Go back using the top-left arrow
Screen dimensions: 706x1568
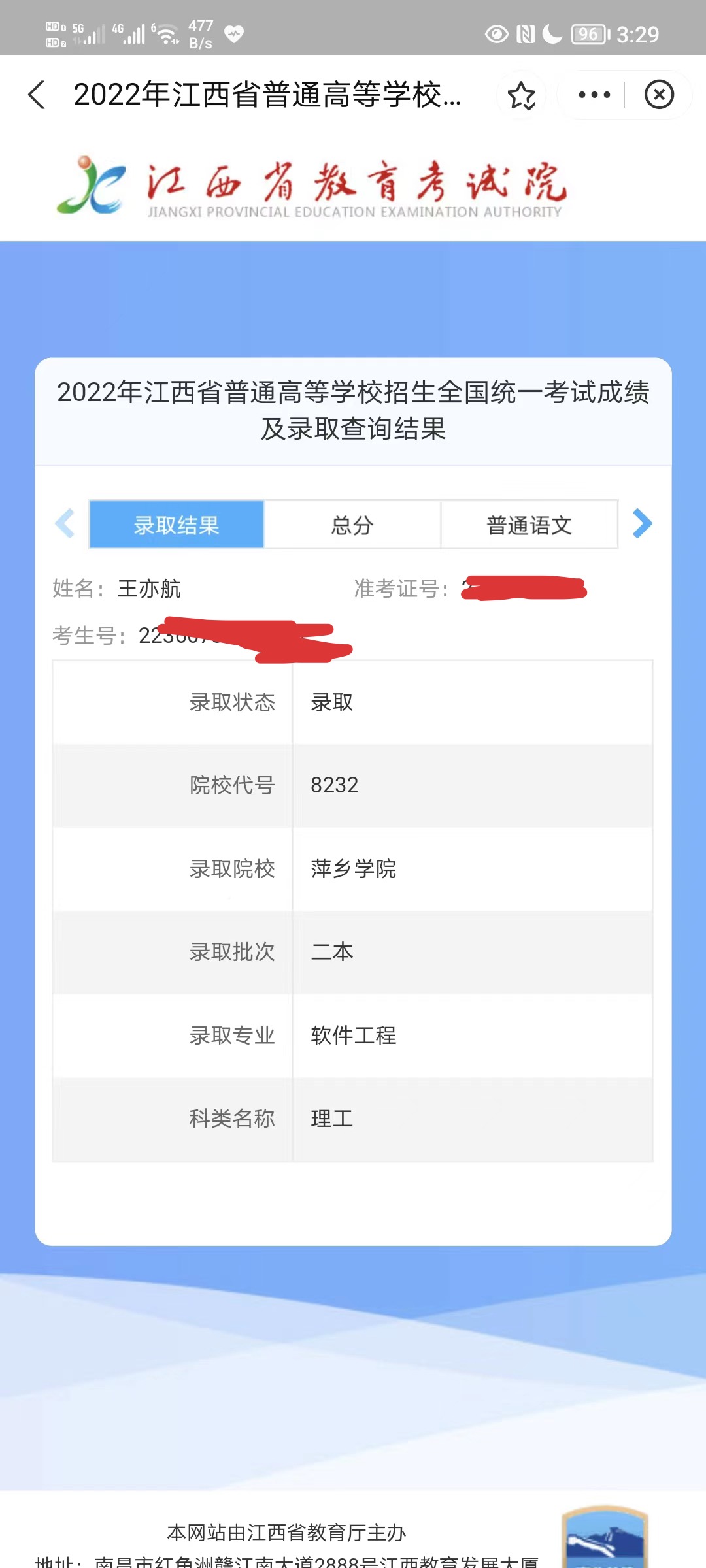(x=37, y=95)
